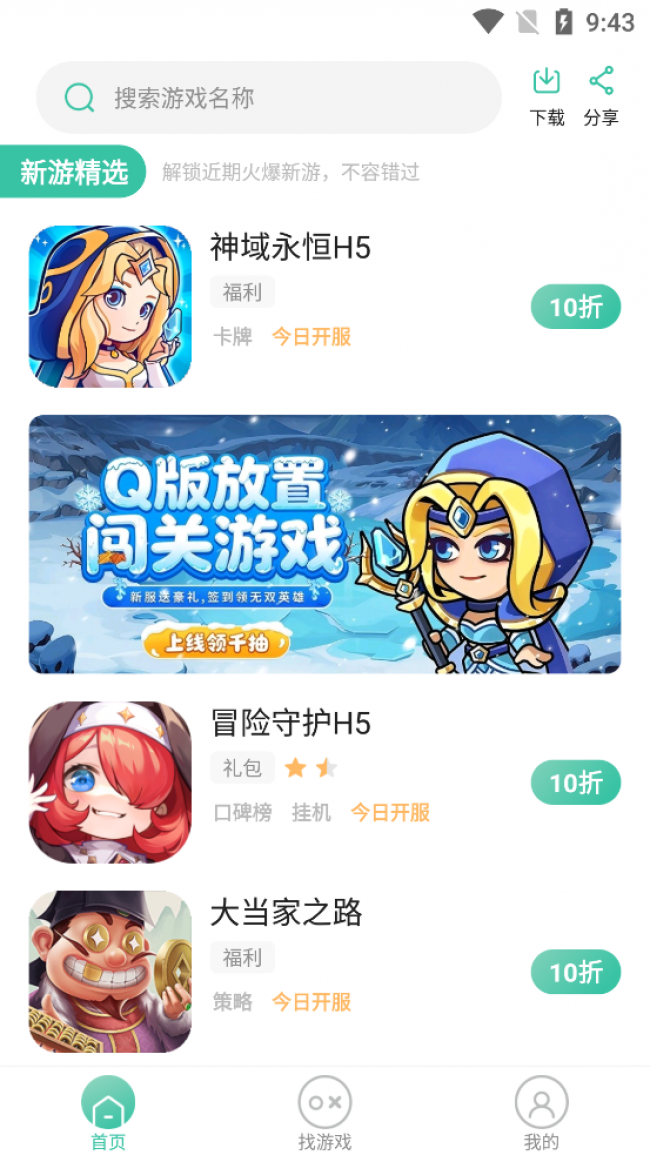This screenshot has width=650, height=1155.
Task: Switch to the 我的 tab
Action: 541,1113
